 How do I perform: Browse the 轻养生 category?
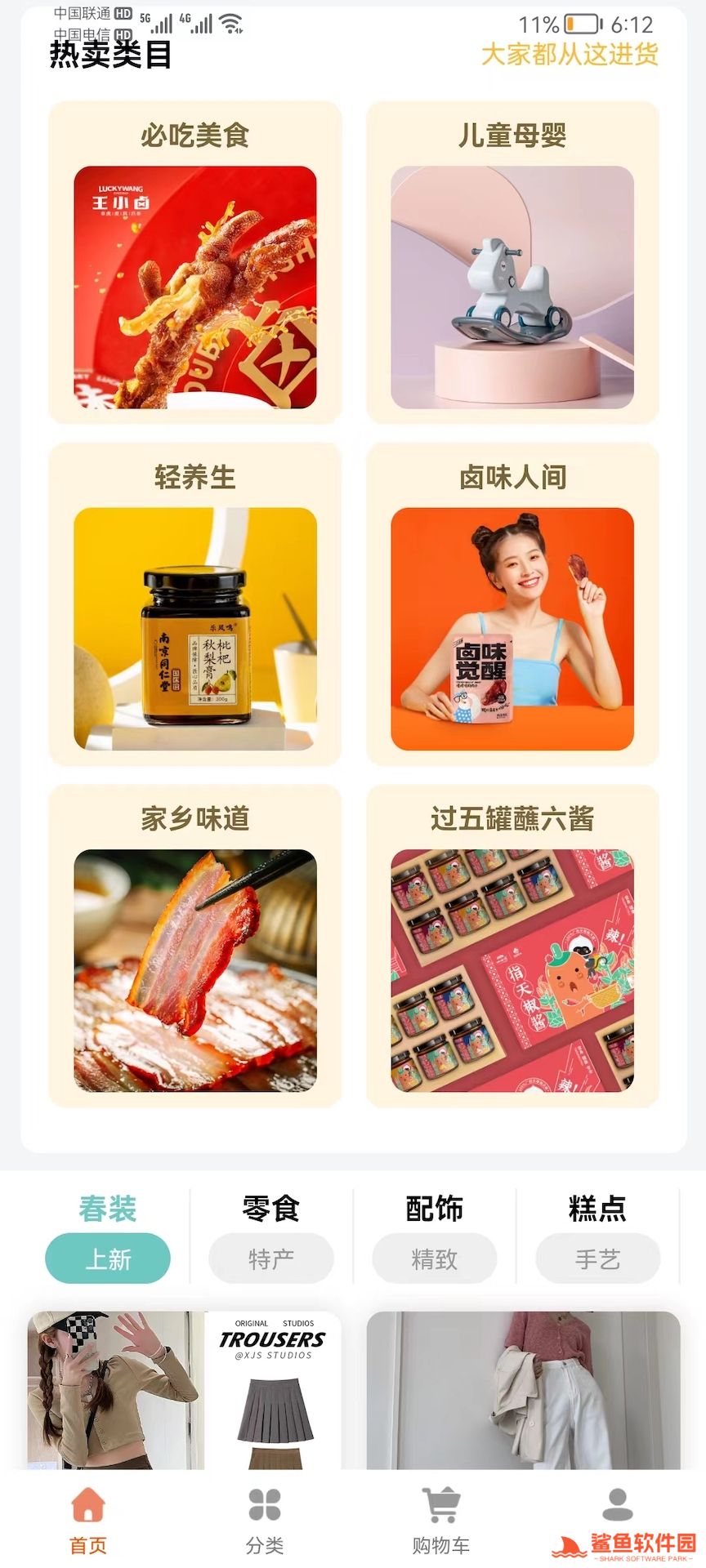(194, 604)
